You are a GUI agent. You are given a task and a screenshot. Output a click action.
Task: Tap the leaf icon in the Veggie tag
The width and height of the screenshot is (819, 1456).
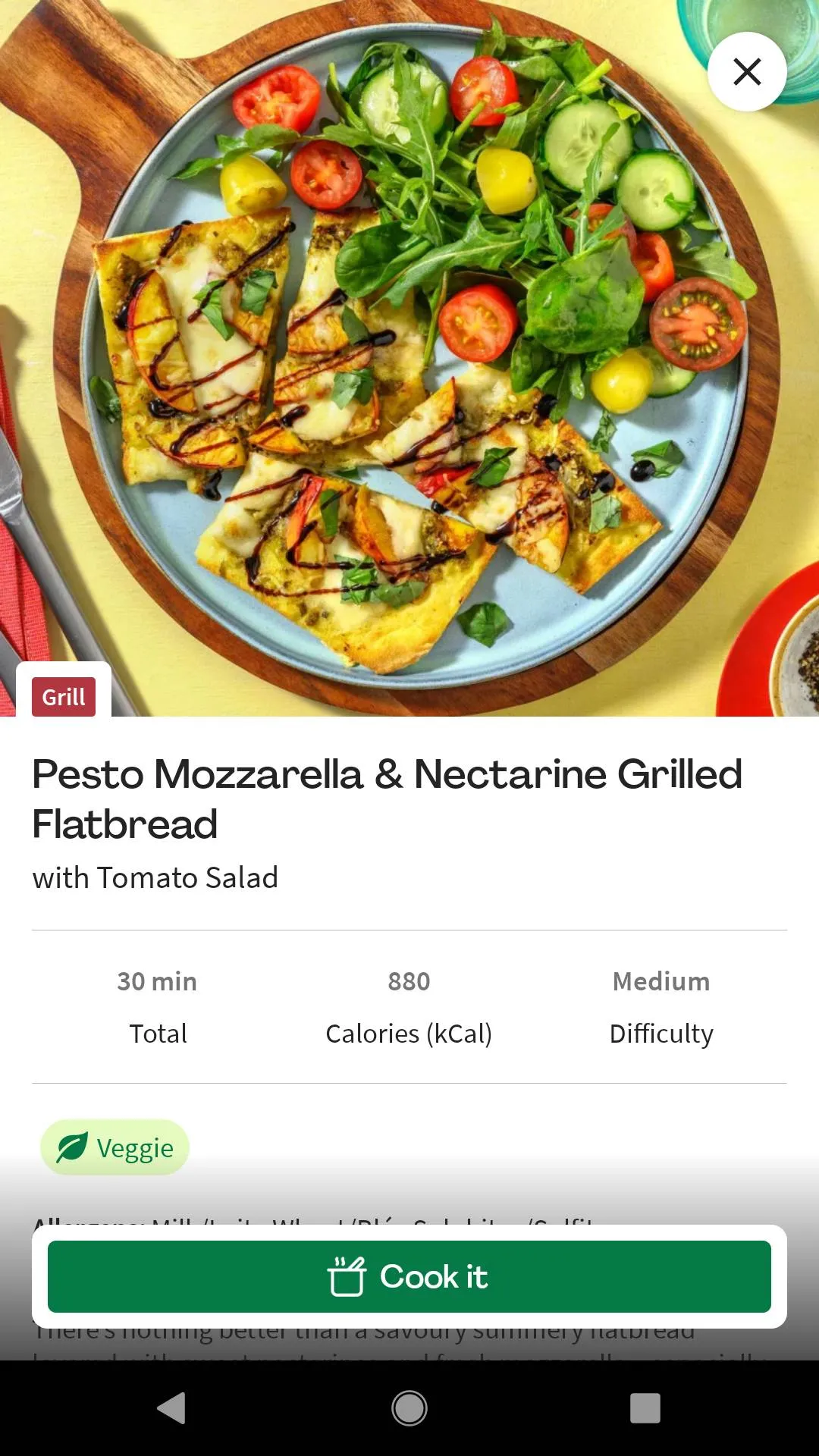(71, 1147)
